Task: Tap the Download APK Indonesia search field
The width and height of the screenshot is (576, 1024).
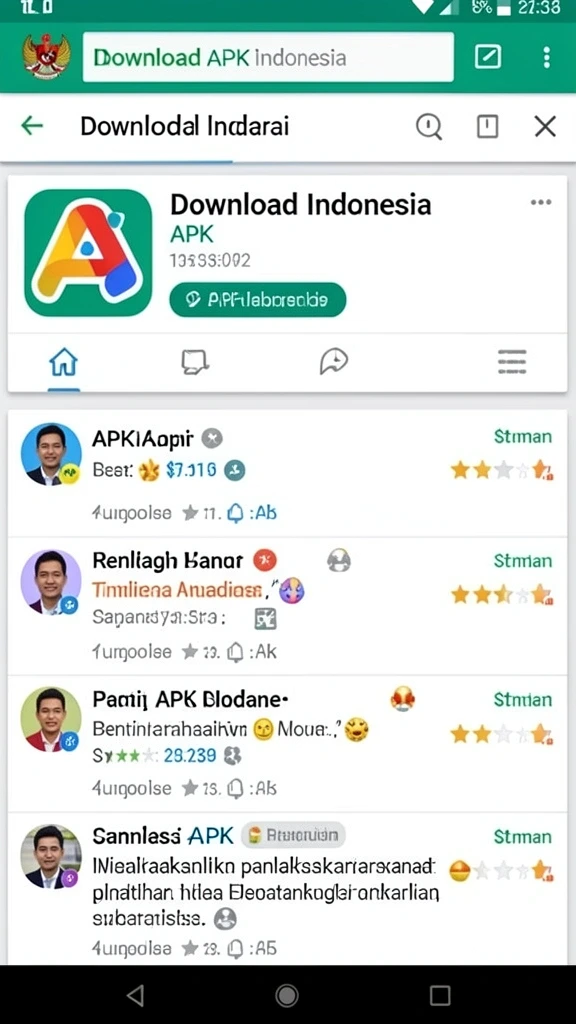Action: 268,57
